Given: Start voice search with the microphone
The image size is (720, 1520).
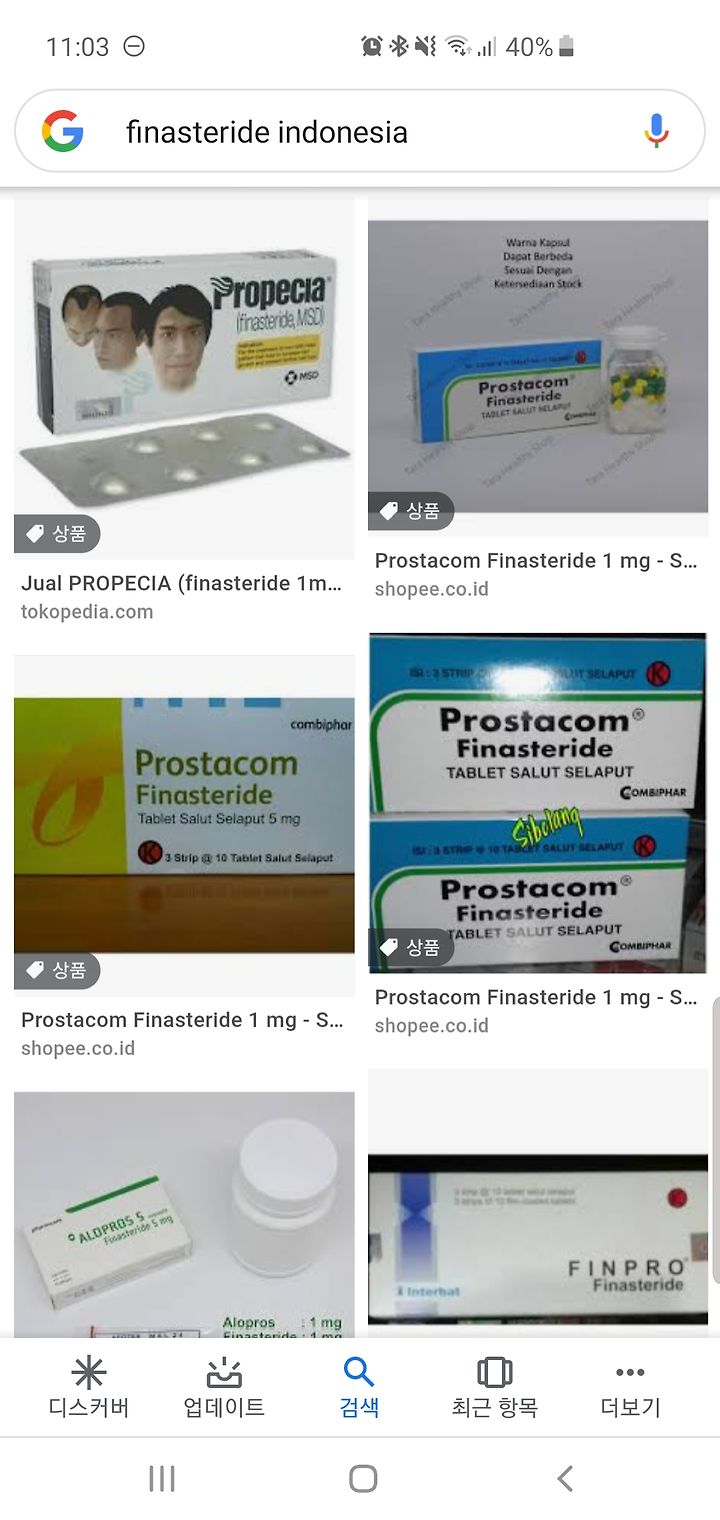Looking at the screenshot, I should [655, 131].
